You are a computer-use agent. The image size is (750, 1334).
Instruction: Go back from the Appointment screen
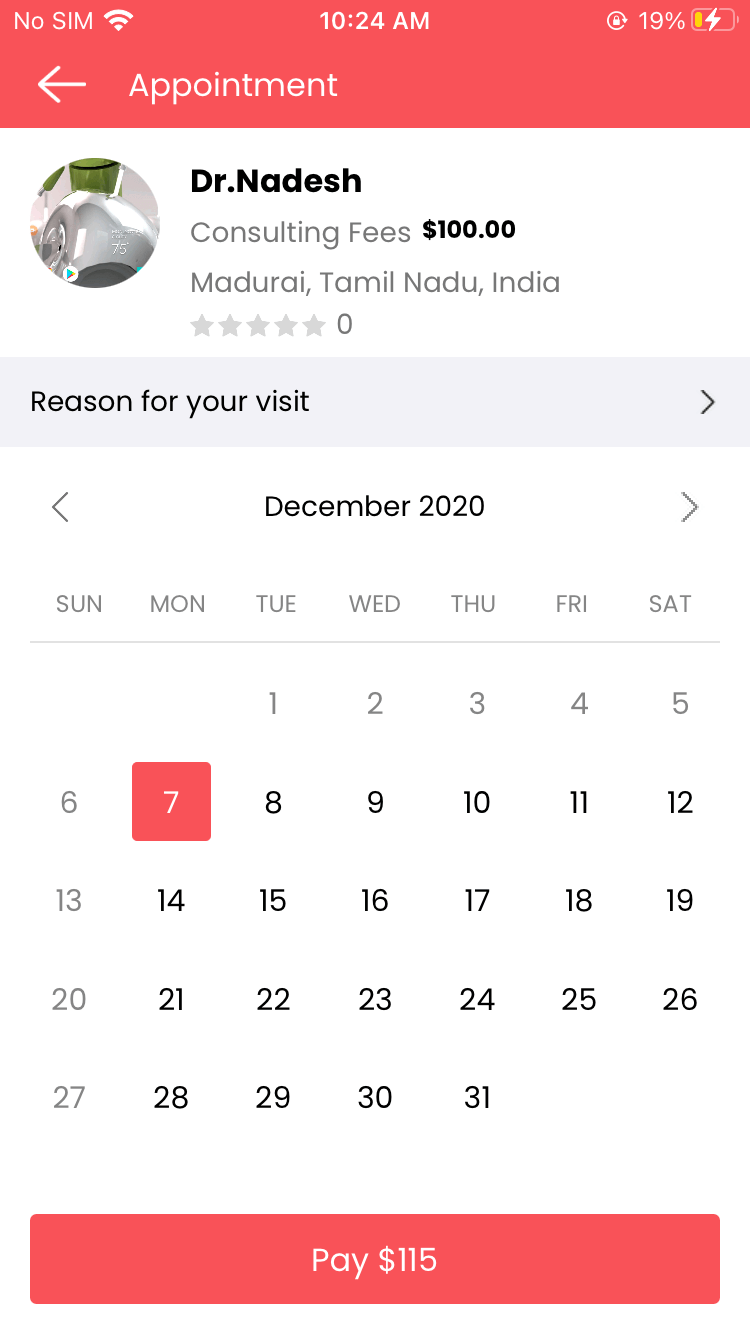[62, 85]
